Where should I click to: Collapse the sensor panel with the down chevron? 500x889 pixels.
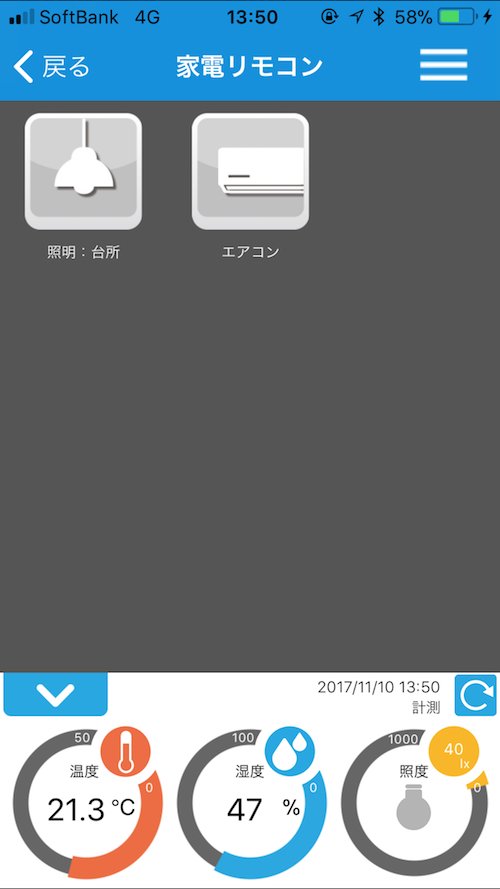tap(56, 694)
